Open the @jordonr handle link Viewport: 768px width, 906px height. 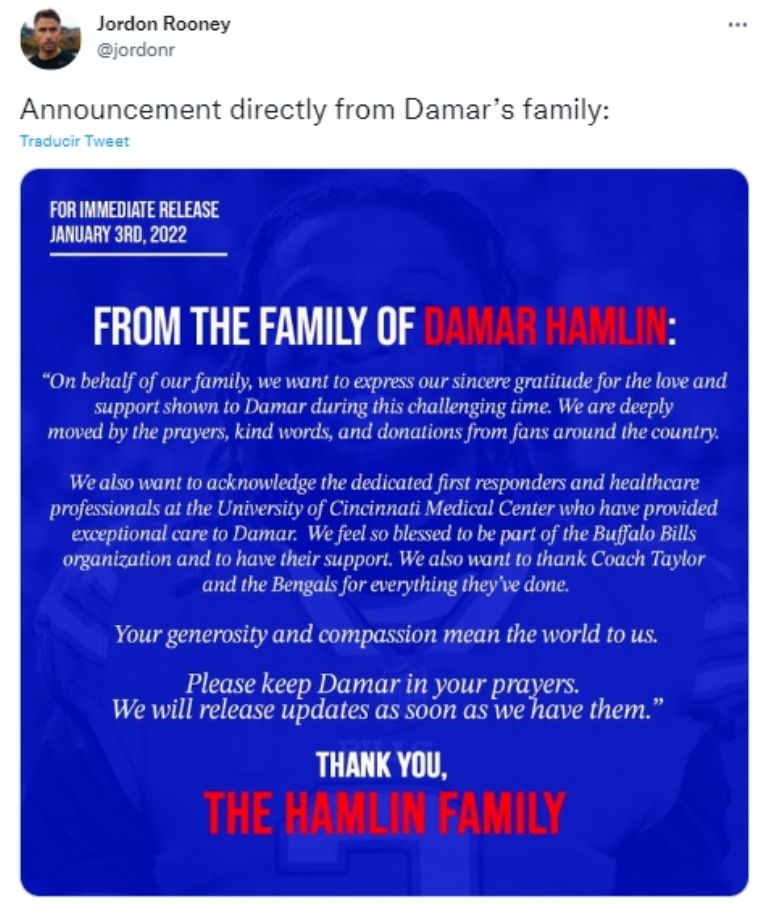[135, 50]
